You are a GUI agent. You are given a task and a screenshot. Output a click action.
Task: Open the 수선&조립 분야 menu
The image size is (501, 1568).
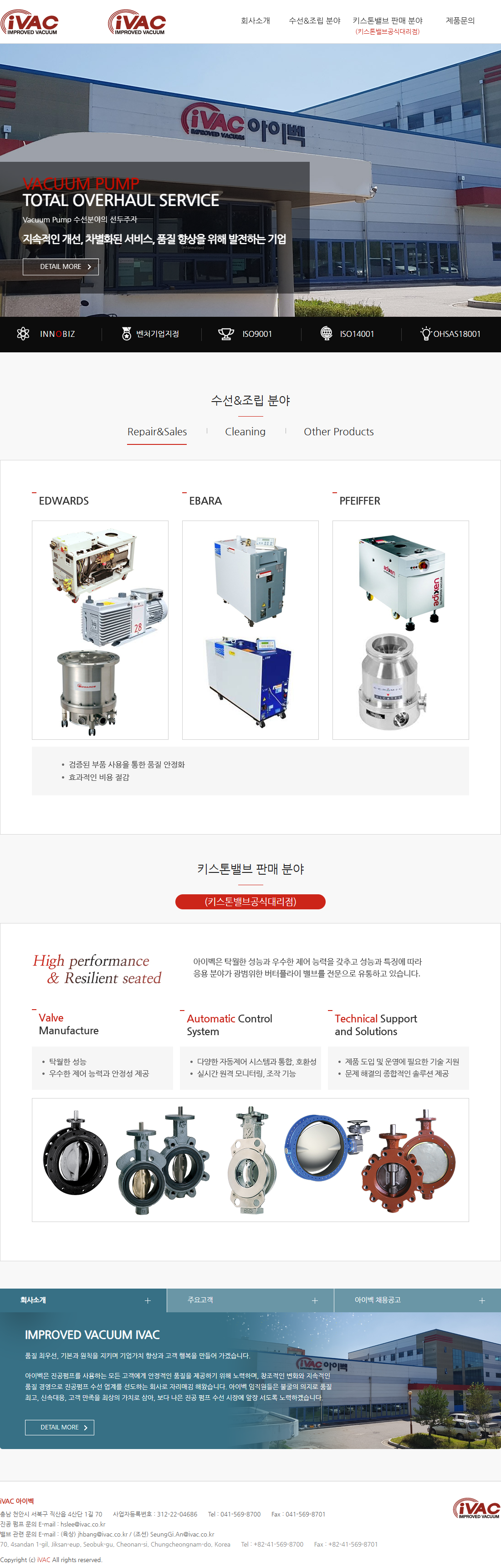pyautogui.click(x=314, y=21)
